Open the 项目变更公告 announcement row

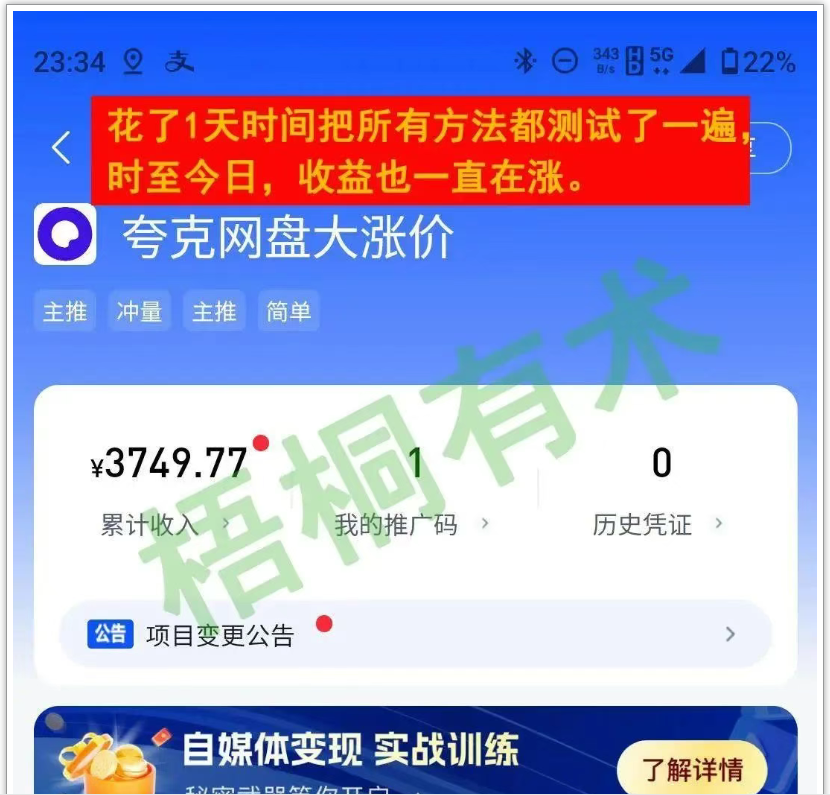click(415, 634)
